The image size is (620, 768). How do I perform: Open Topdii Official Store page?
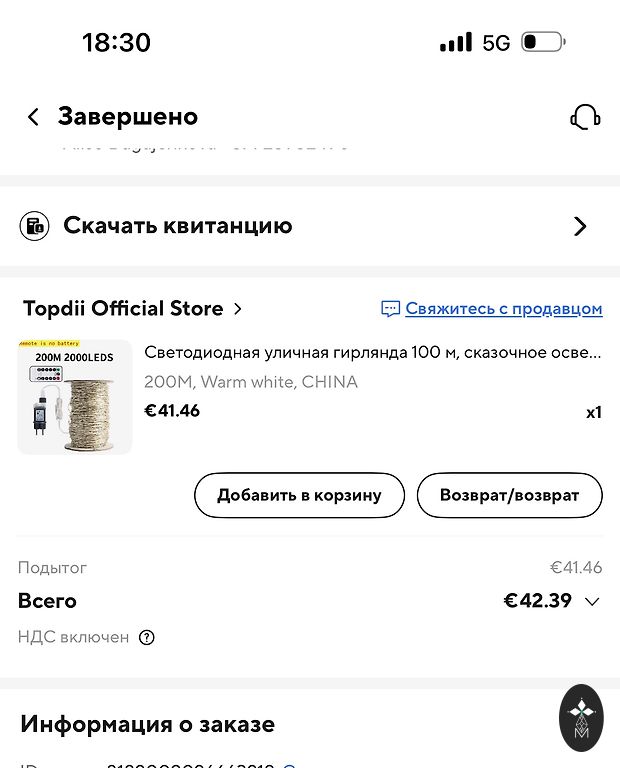click(x=132, y=308)
